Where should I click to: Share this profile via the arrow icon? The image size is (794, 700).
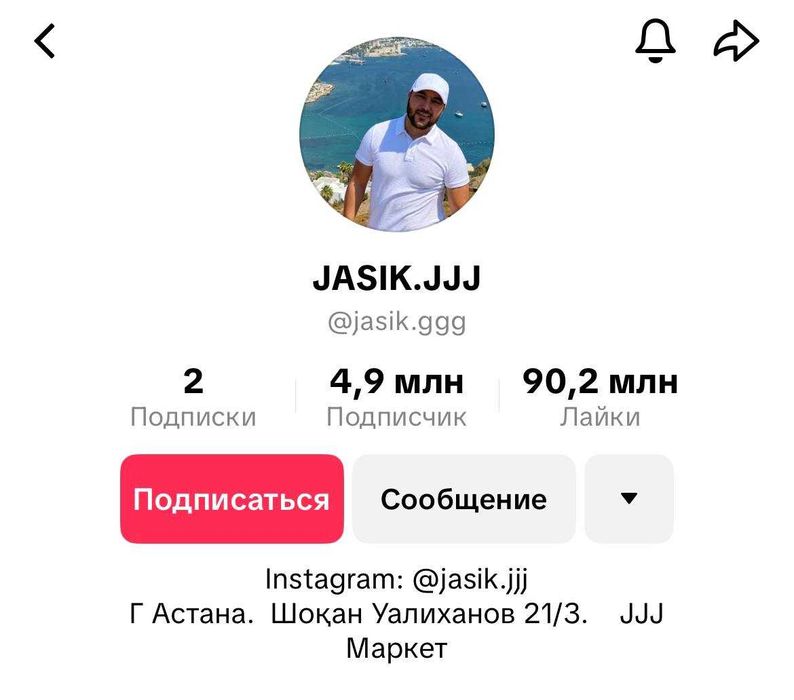coord(737,40)
